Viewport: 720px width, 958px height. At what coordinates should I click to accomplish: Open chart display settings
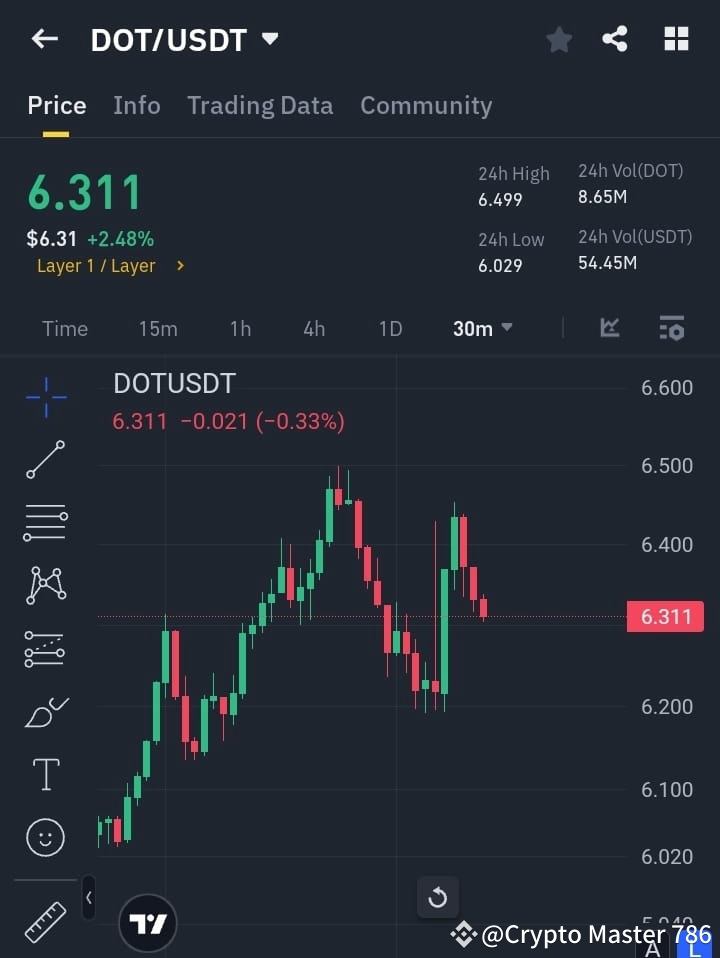671,328
